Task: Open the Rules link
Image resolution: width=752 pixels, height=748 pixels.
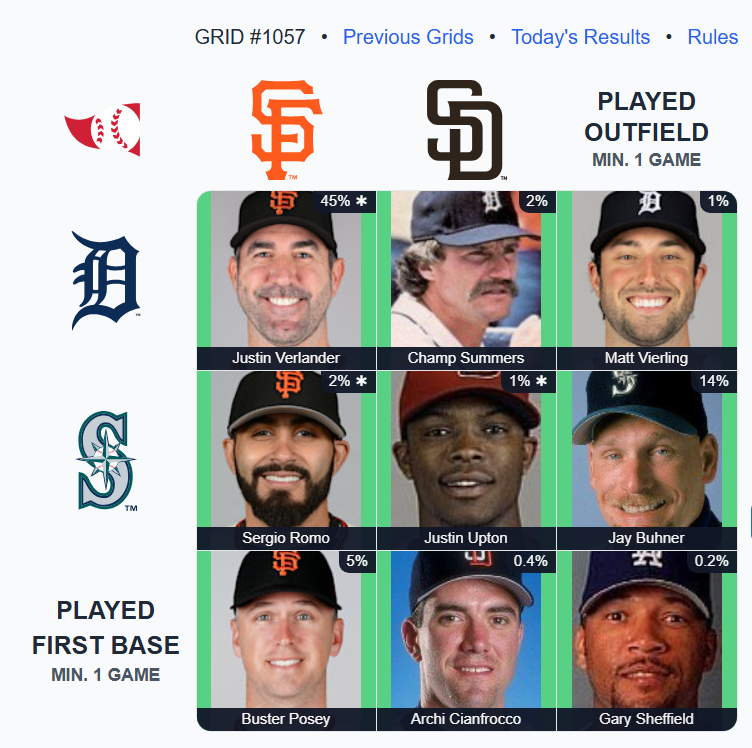Action: [712, 37]
